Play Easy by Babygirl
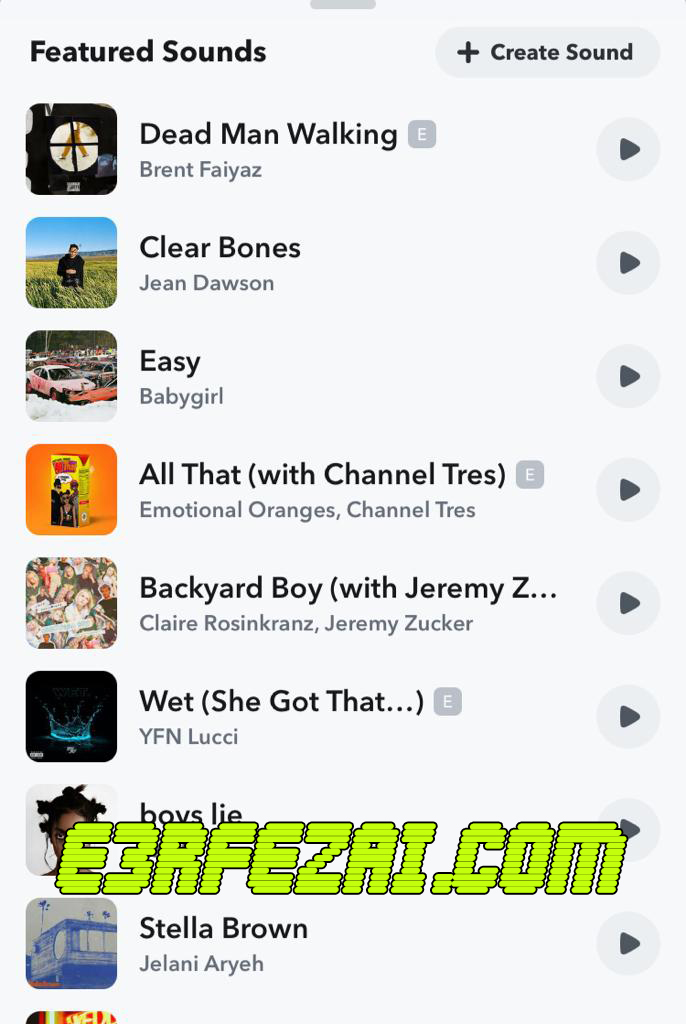 pyautogui.click(x=628, y=376)
